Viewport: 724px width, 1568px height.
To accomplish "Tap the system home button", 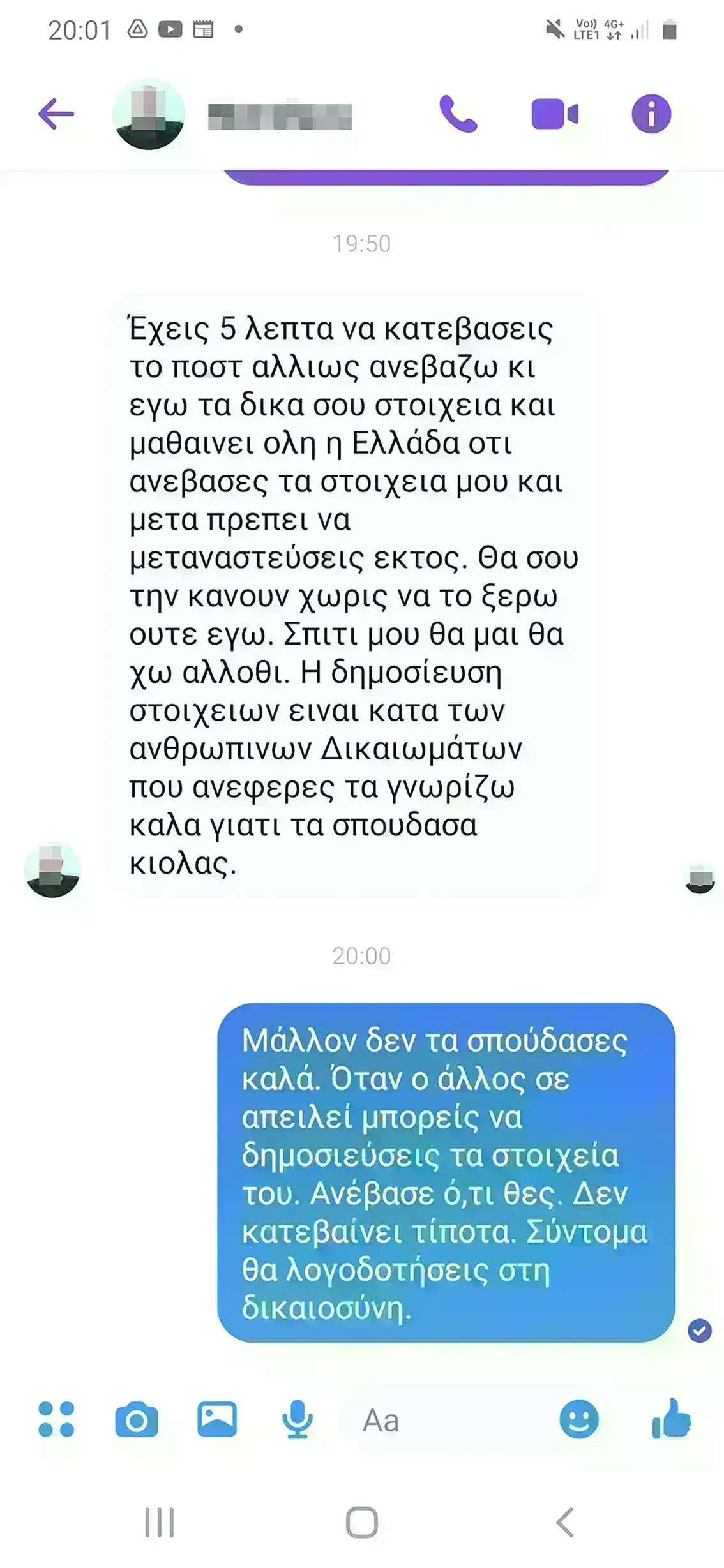I will (x=361, y=1522).
